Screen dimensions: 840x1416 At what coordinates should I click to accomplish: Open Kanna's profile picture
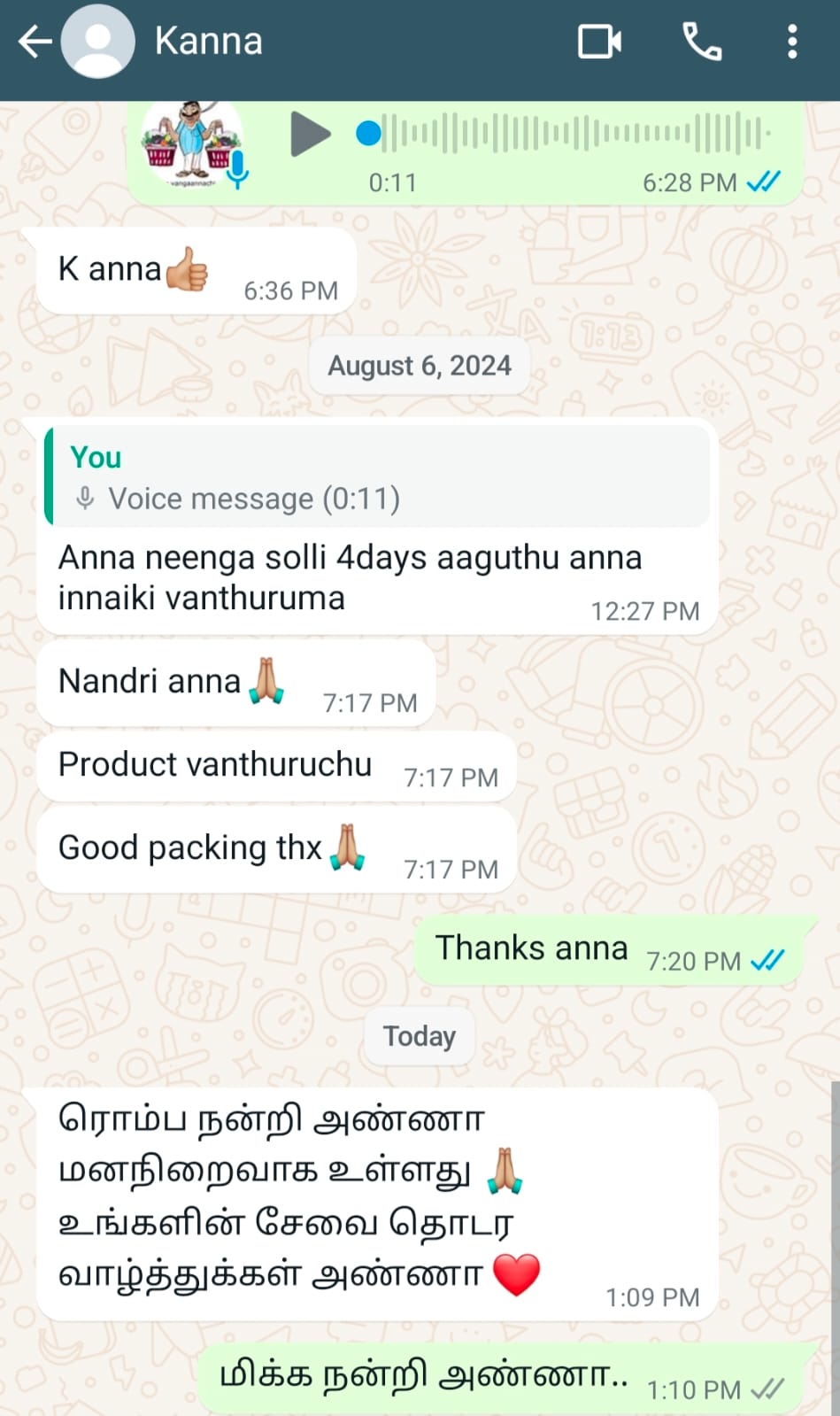(x=97, y=42)
